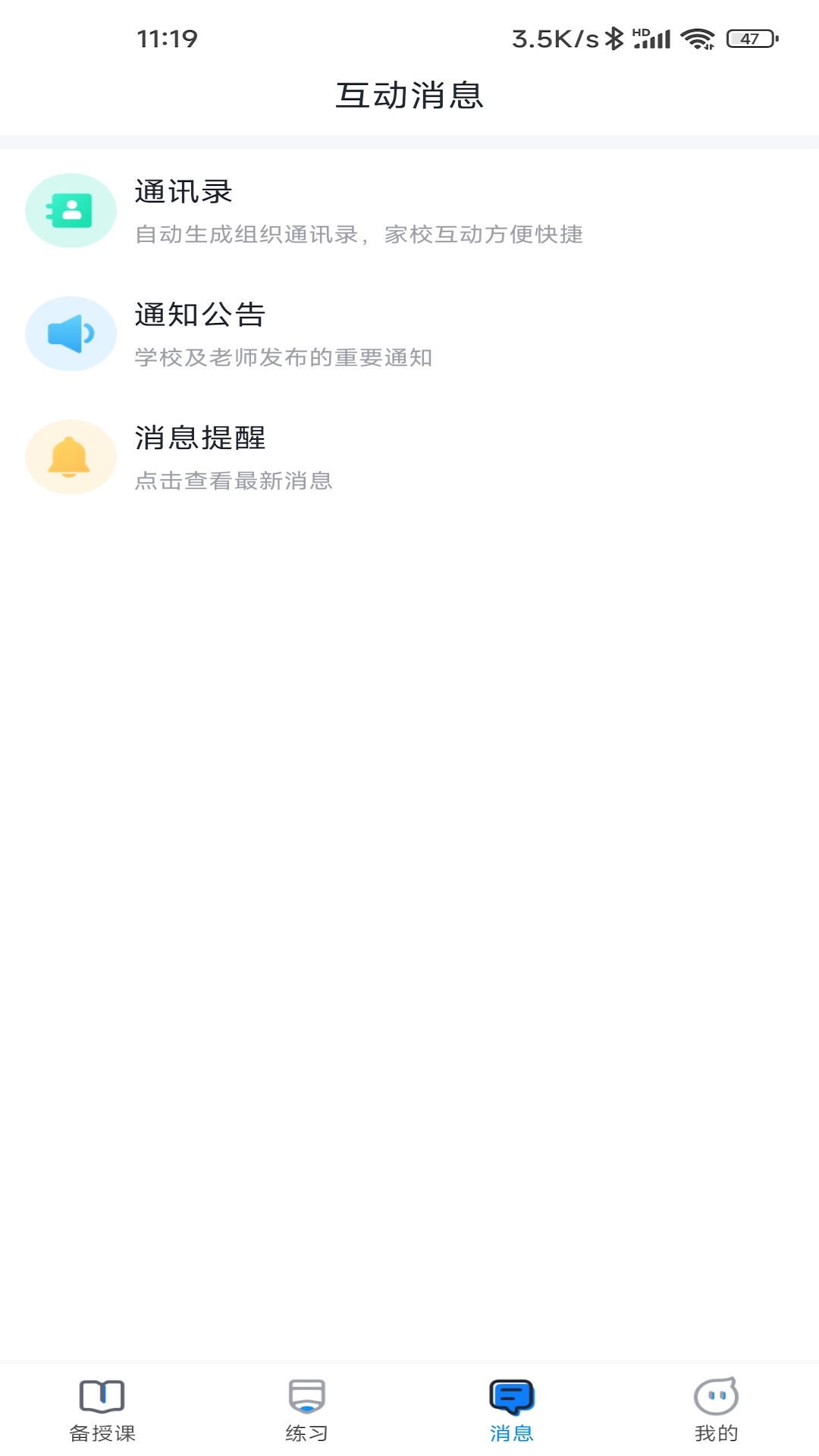The height and width of the screenshot is (1456, 819).
Task: Select the 消息 tab
Action: pyautogui.click(x=512, y=1410)
